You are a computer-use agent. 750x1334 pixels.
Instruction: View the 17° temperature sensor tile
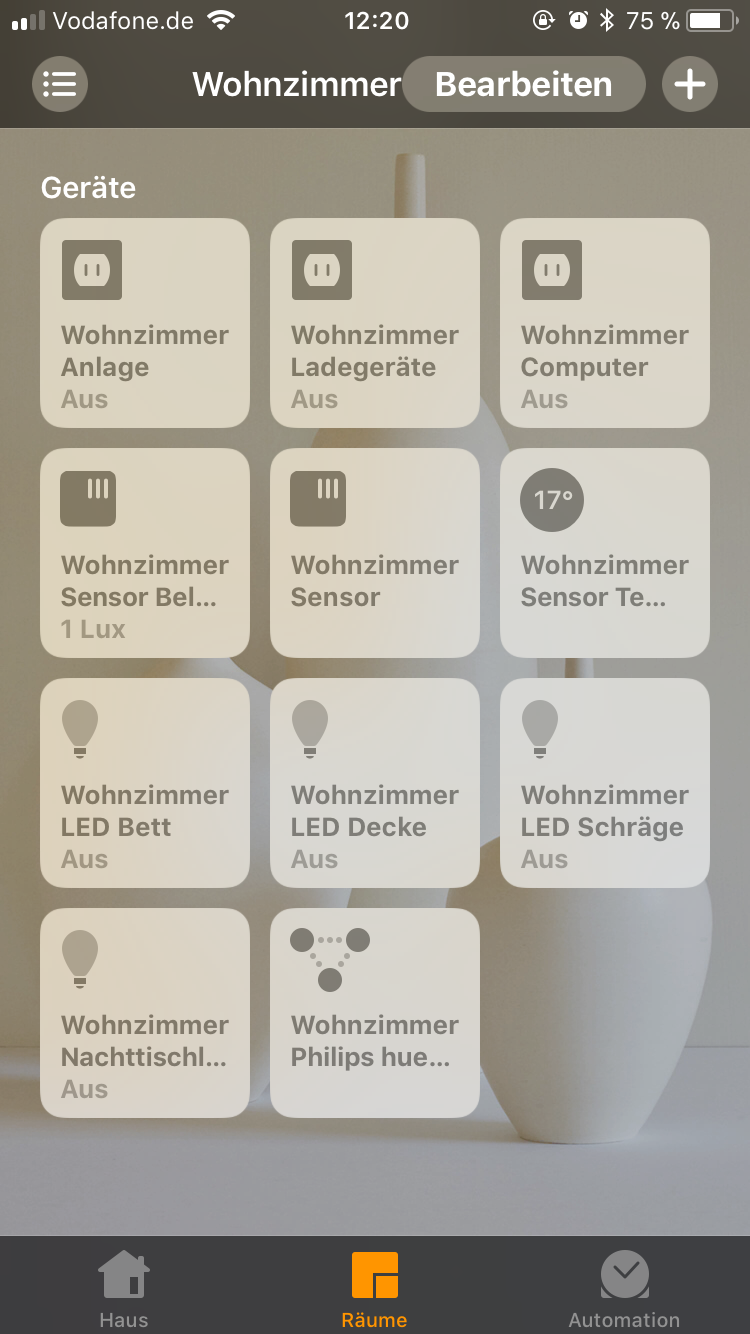(605, 553)
